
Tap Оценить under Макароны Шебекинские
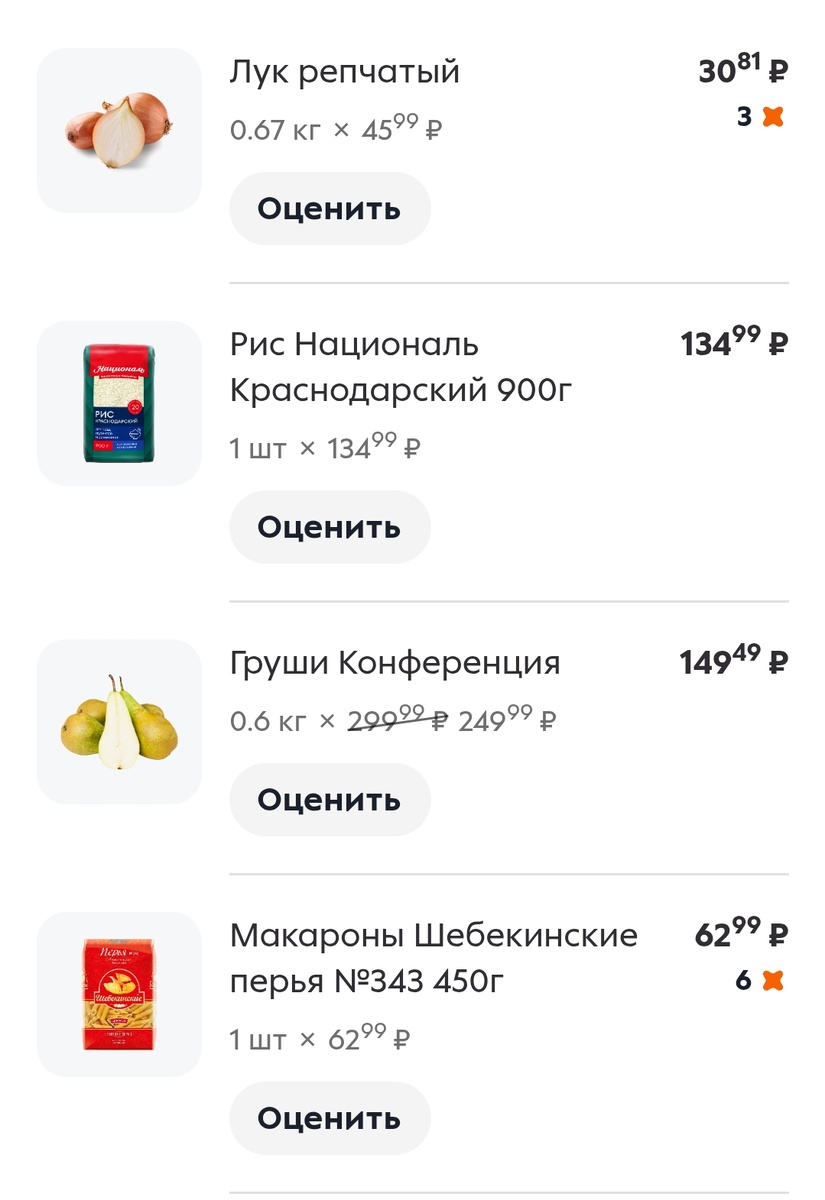tap(329, 1118)
